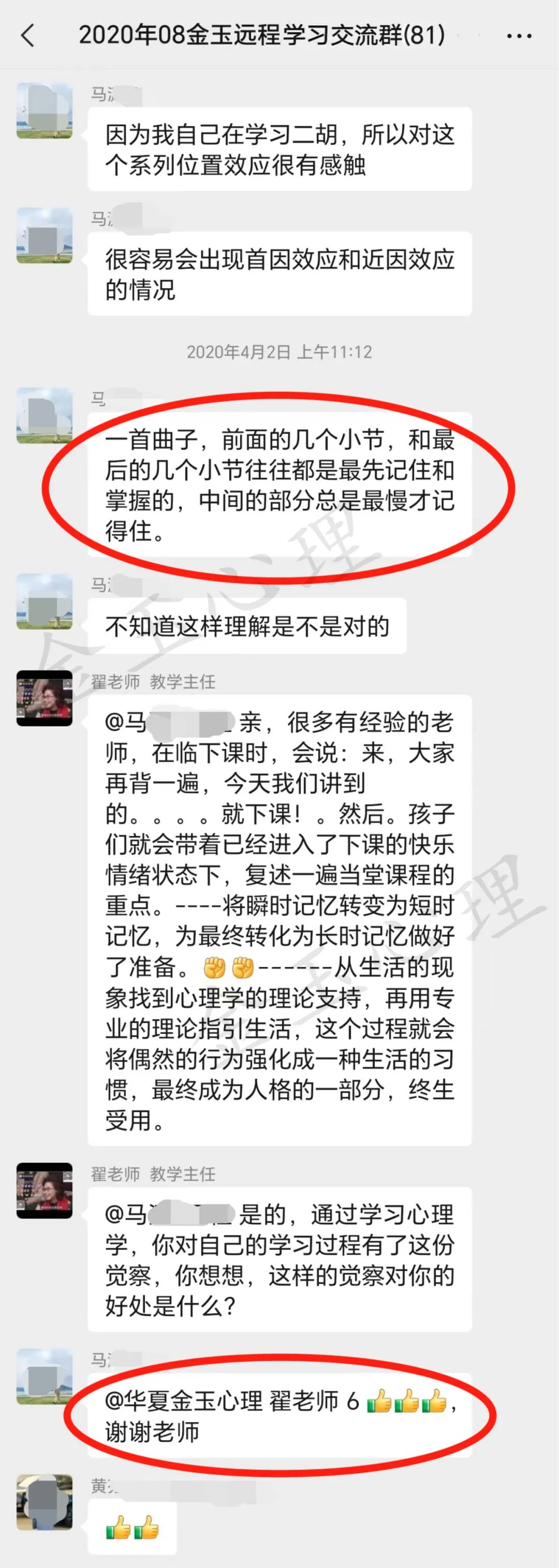Open 翟老师's avatar beside the 很多有经验的老师 message
This screenshot has width=559, height=1568.
click(x=45, y=698)
